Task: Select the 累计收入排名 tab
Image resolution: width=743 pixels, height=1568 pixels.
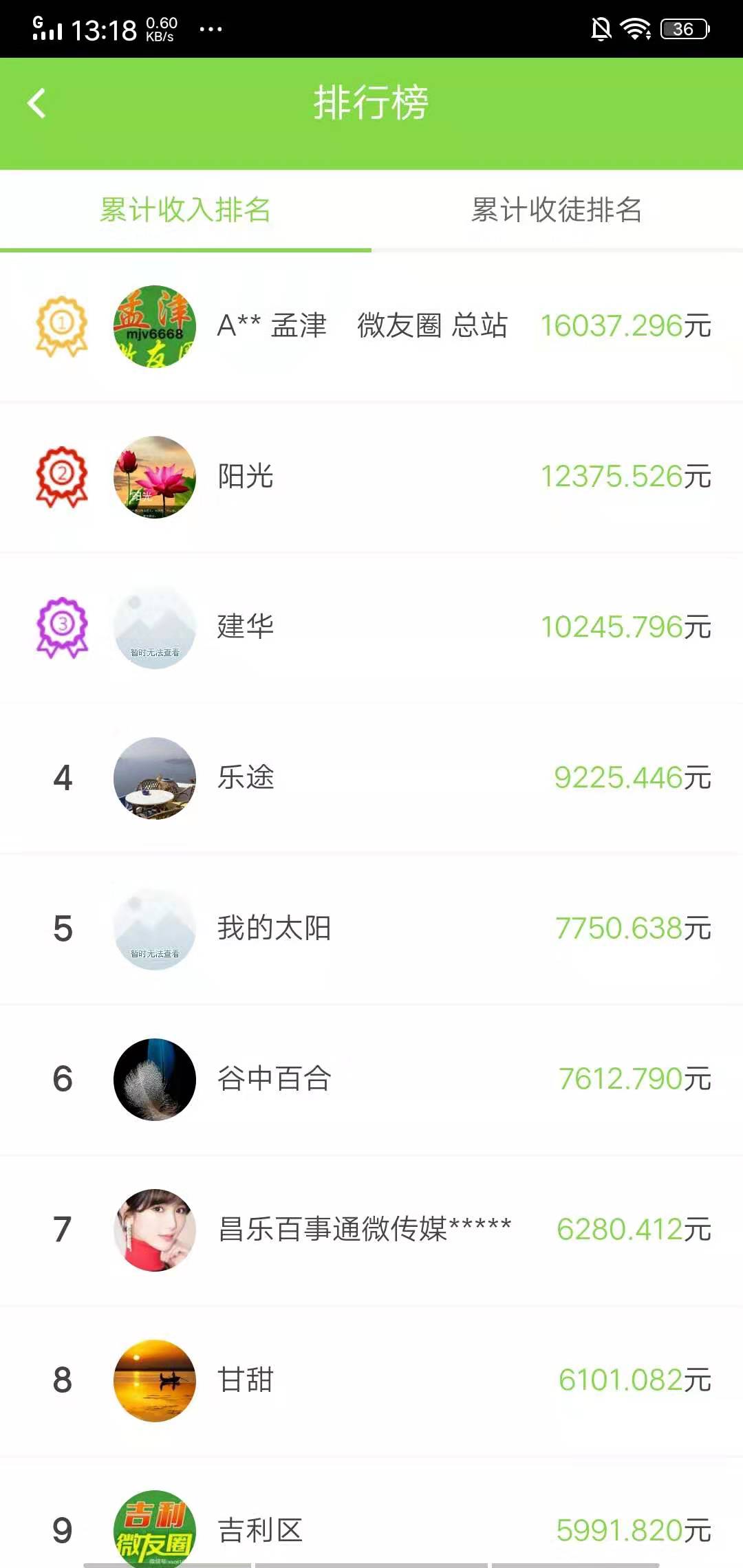Action: pos(186,211)
